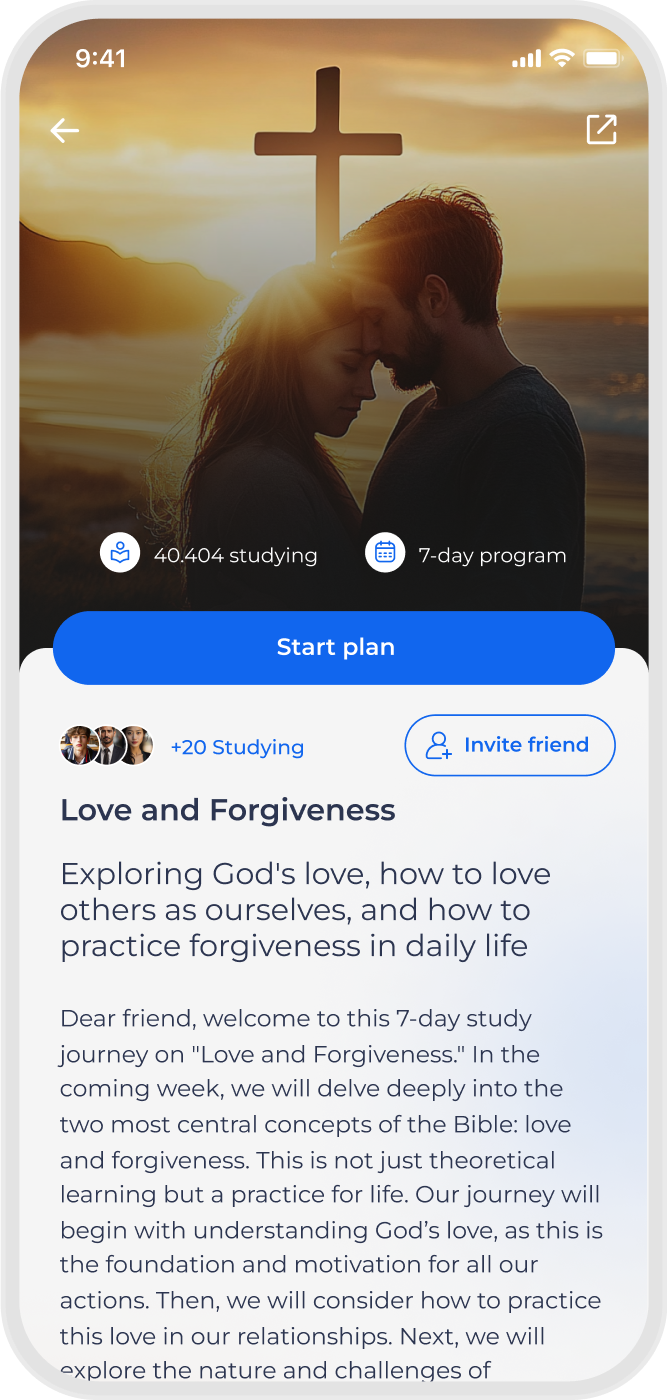Start the Love and Forgiveness plan
This screenshot has height=1400, width=667.
click(x=334, y=648)
